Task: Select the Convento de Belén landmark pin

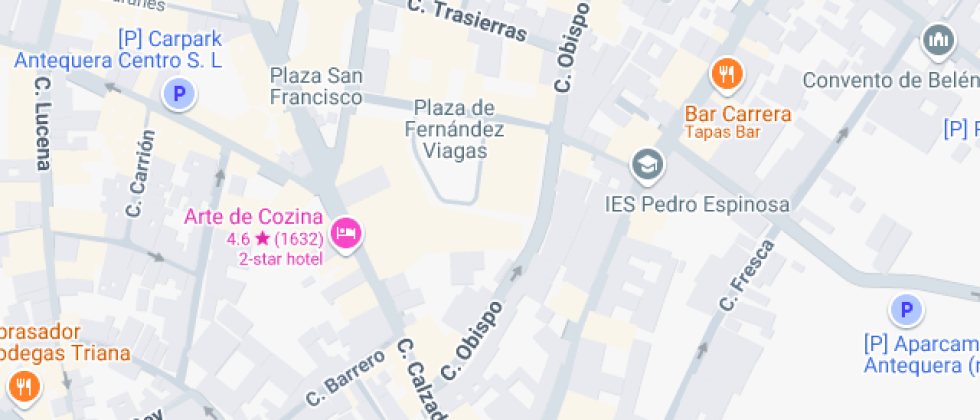Action: (x=937, y=41)
